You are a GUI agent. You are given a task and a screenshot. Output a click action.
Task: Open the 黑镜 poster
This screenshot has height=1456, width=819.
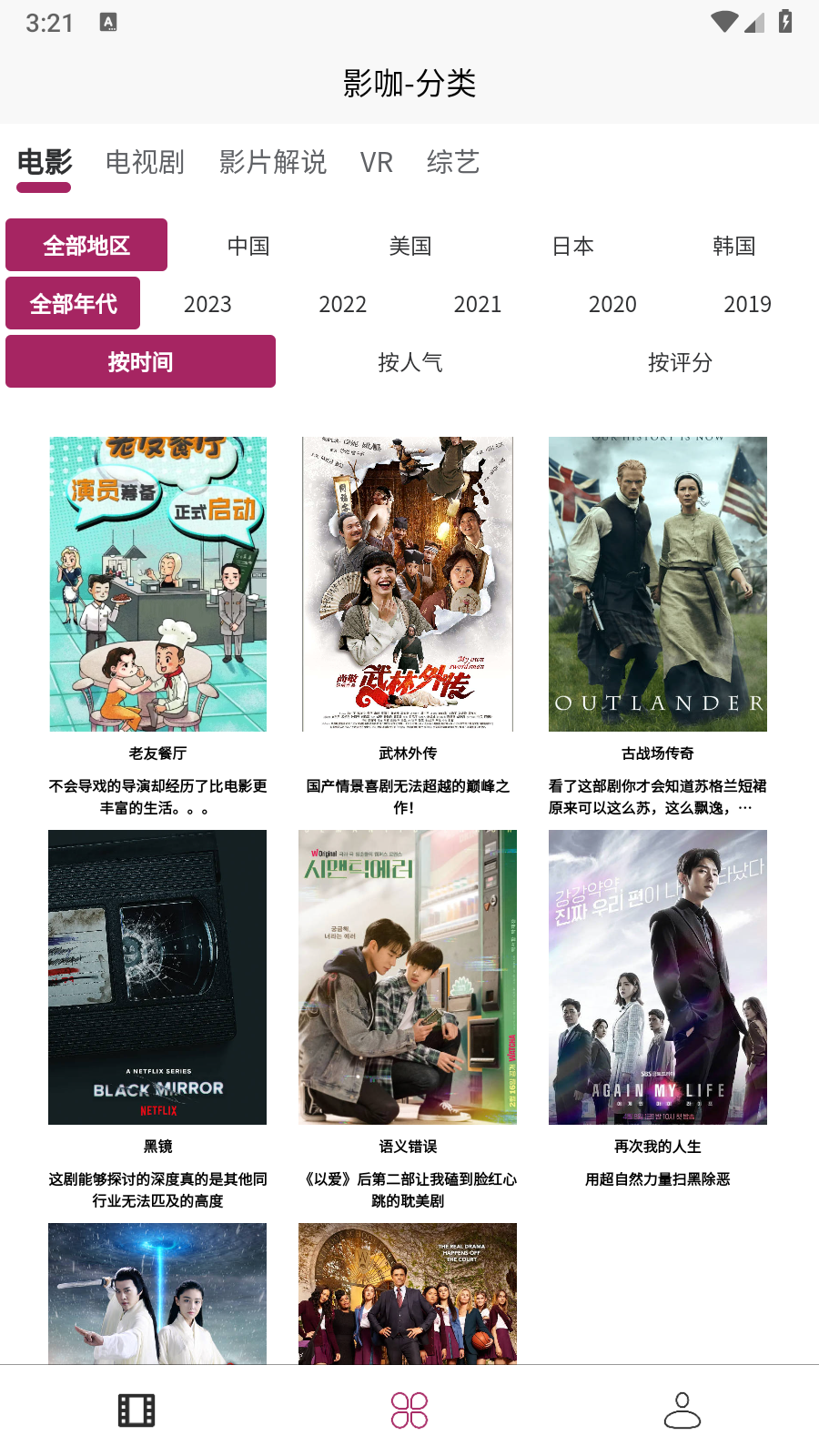point(157,977)
